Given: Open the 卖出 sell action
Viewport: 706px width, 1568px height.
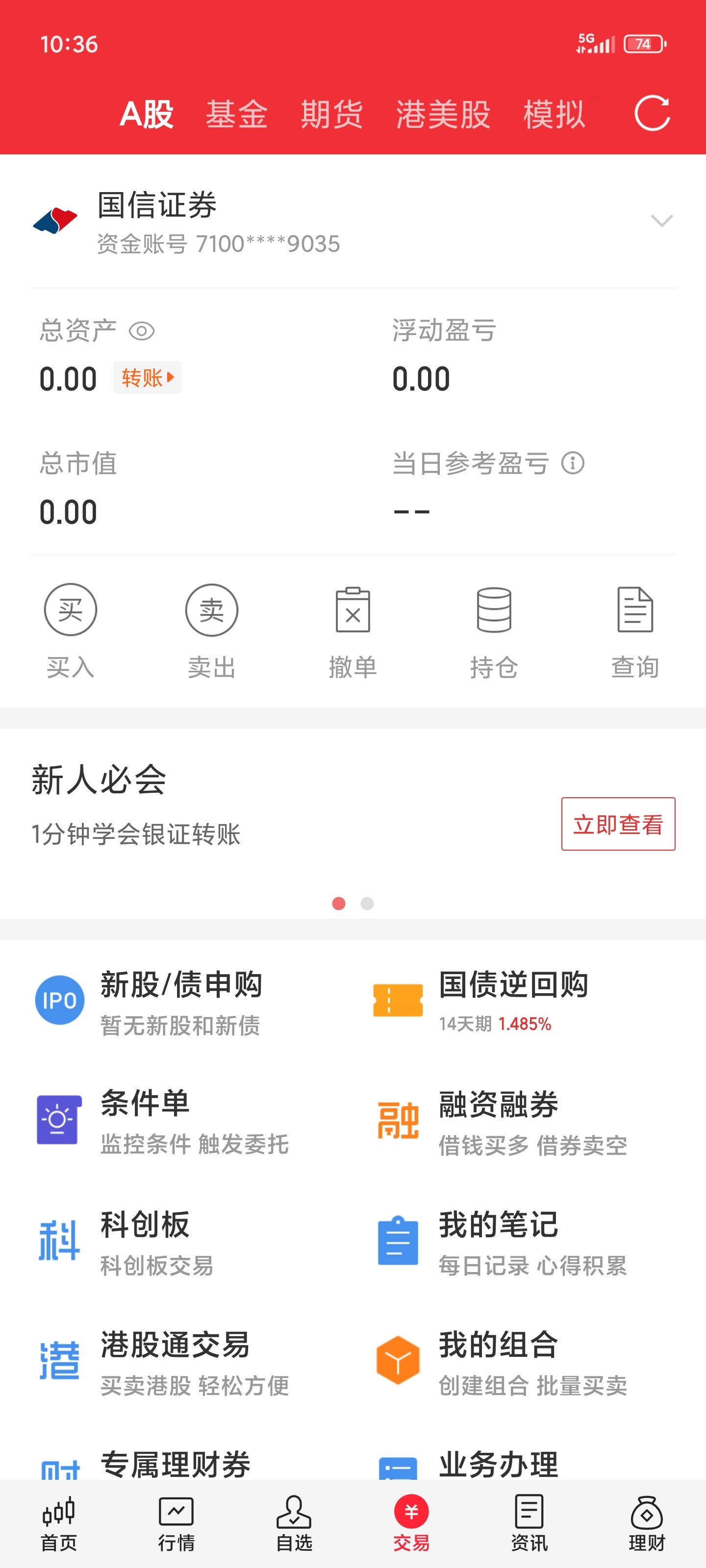Looking at the screenshot, I should [x=211, y=631].
